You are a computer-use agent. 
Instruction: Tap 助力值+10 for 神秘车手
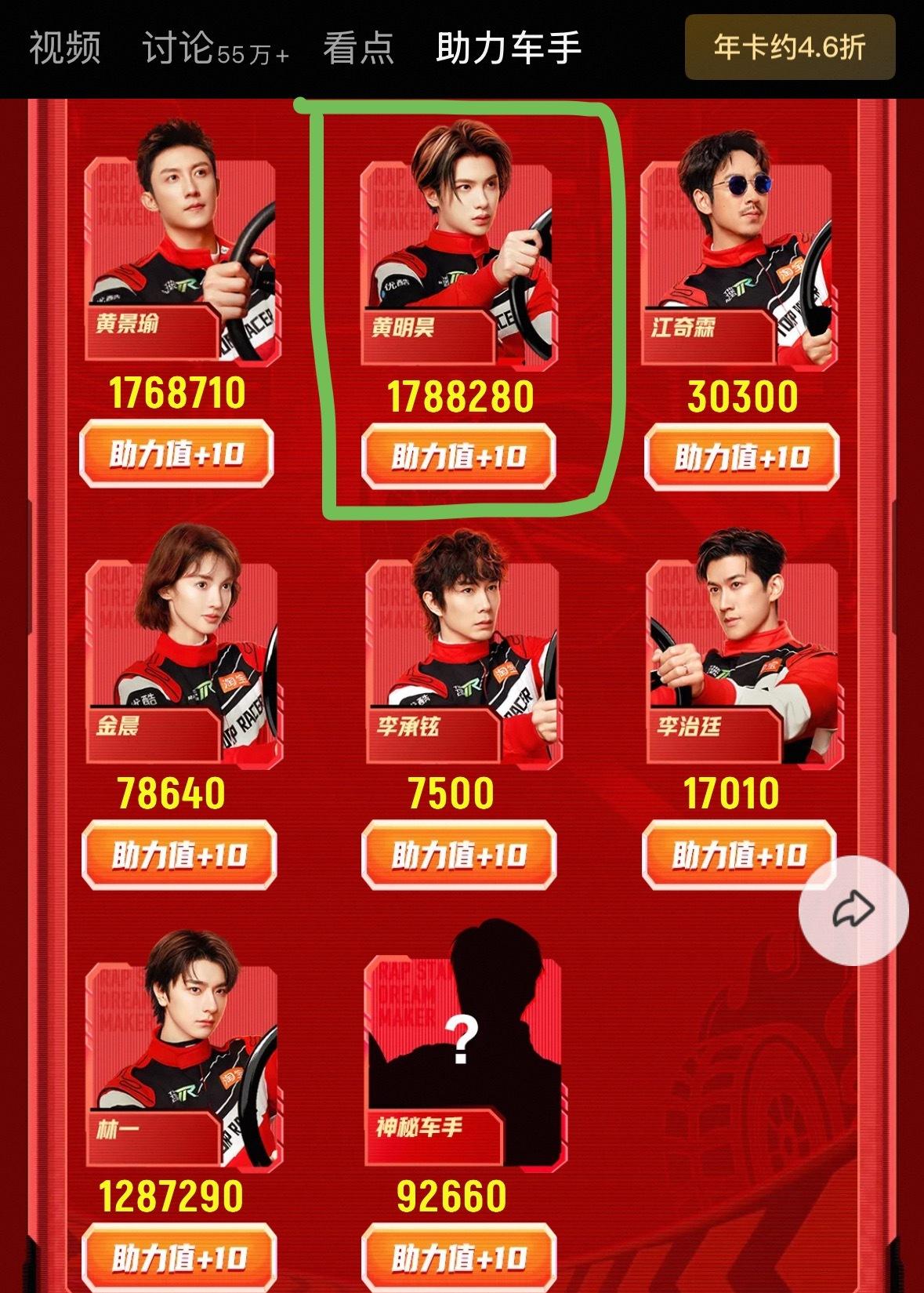(x=458, y=1258)
